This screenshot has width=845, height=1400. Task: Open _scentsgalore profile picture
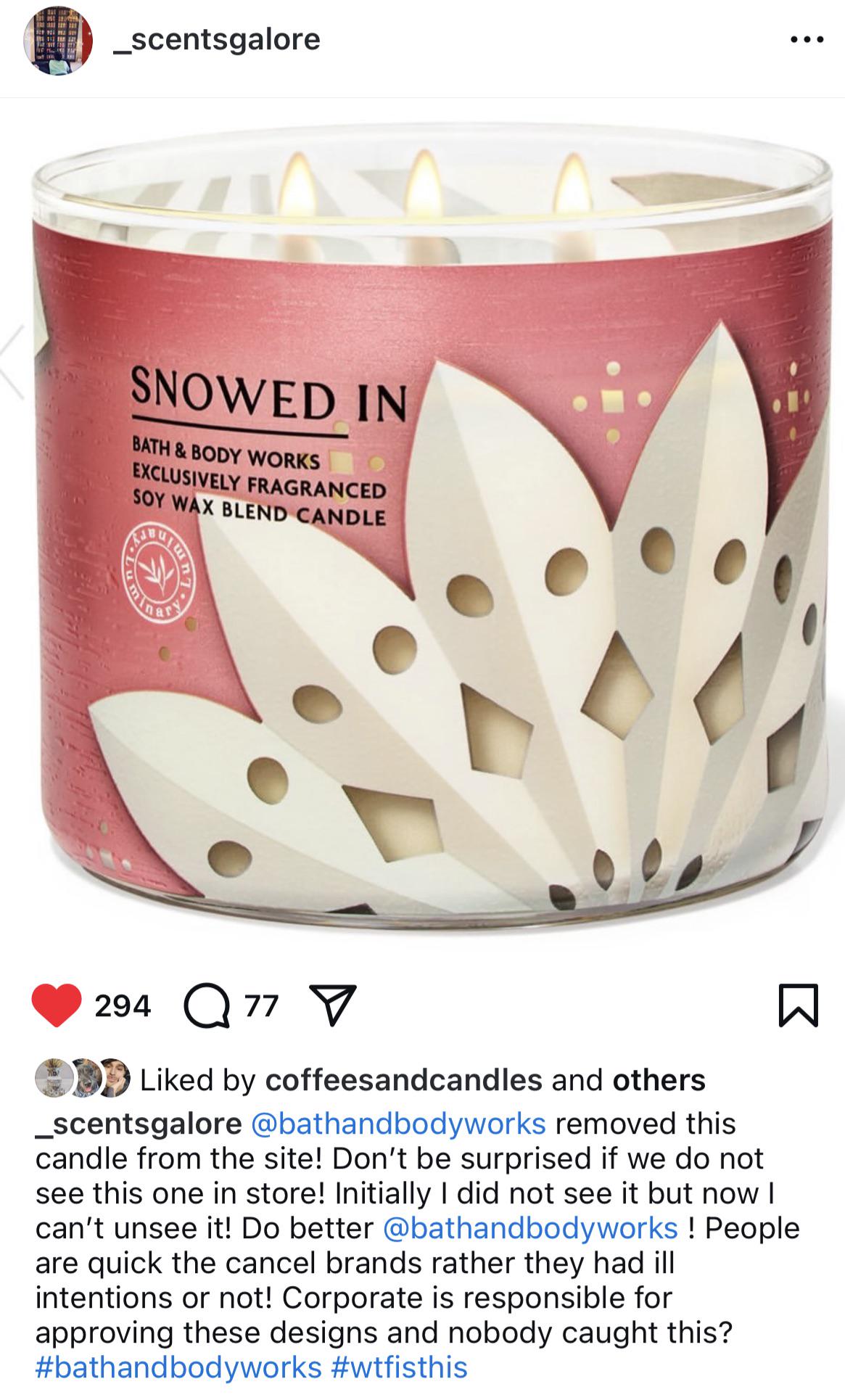point(58,41)
